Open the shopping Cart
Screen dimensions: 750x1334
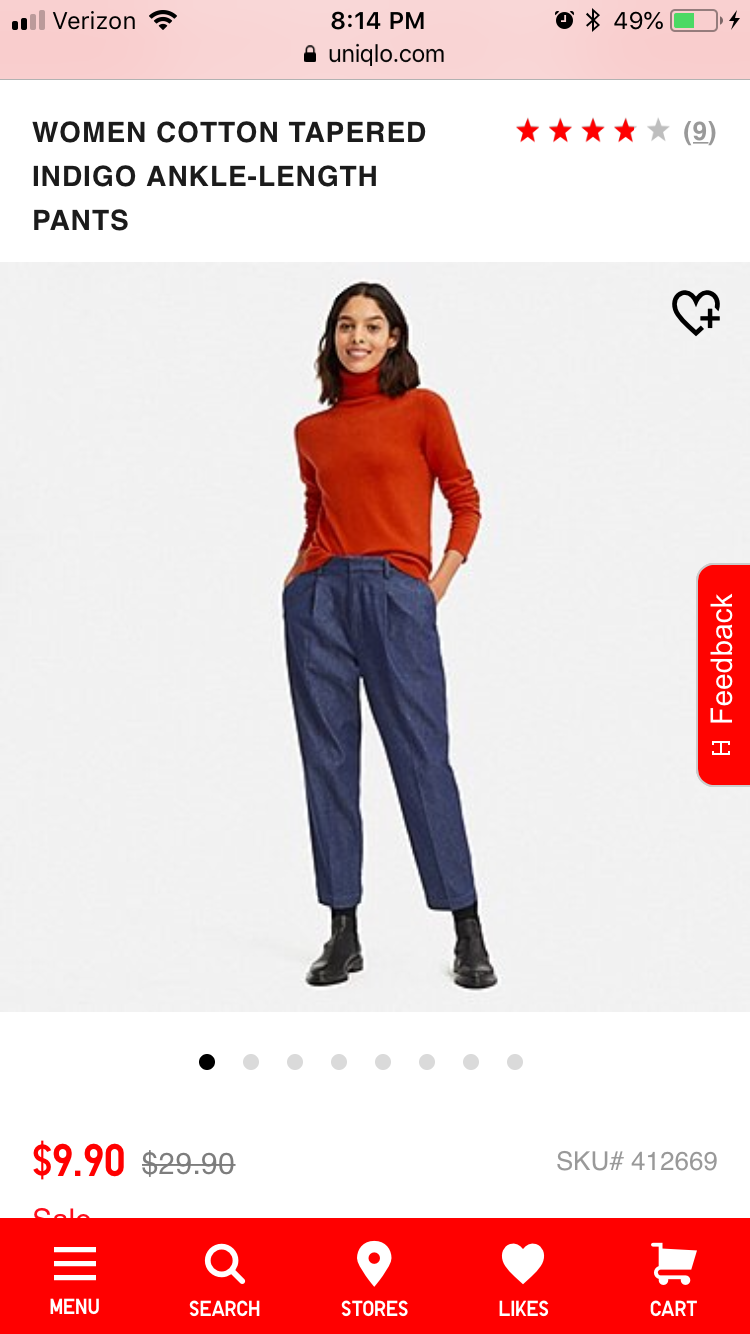pyautogui.click(x=673, y=1279)
